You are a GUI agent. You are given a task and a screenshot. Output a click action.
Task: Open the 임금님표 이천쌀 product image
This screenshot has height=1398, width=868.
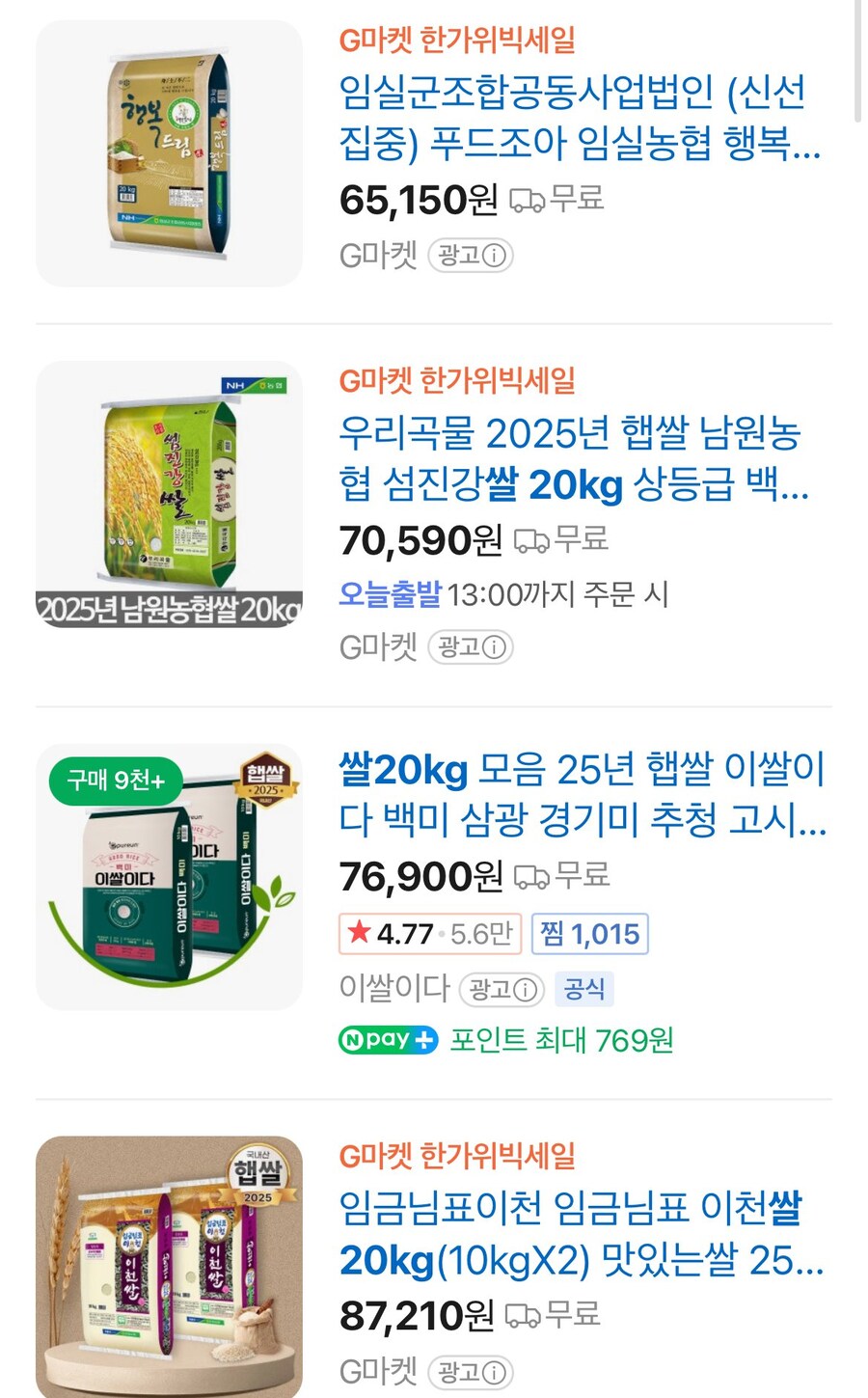(169, 1266)
